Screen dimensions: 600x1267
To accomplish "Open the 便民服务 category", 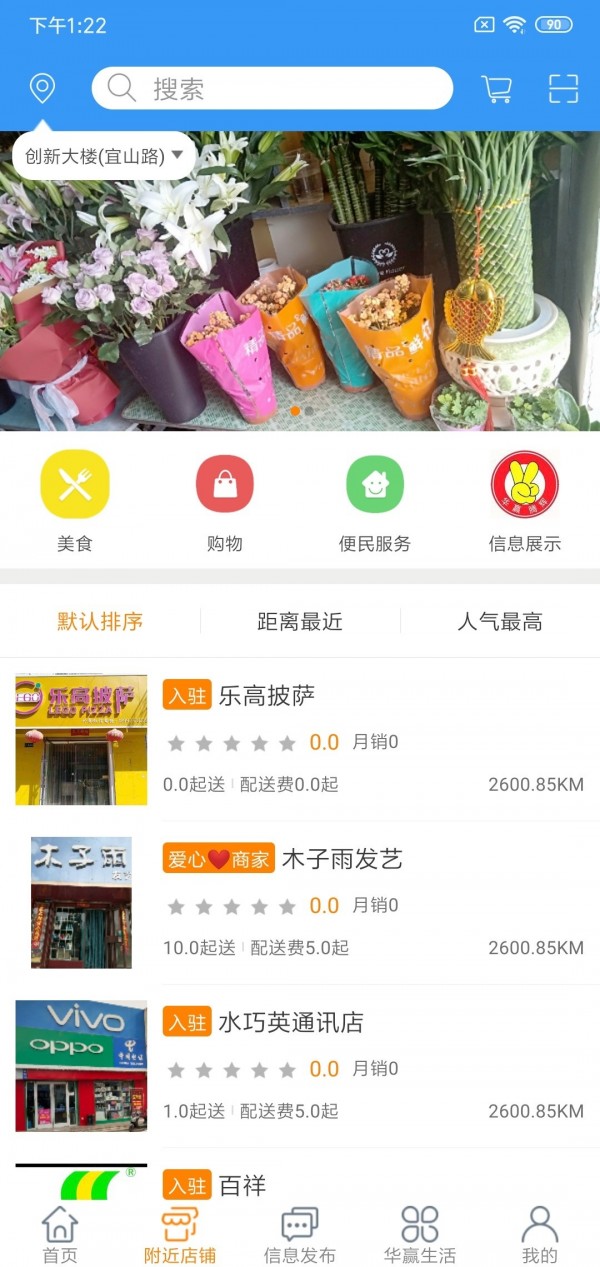I will 375,502.
